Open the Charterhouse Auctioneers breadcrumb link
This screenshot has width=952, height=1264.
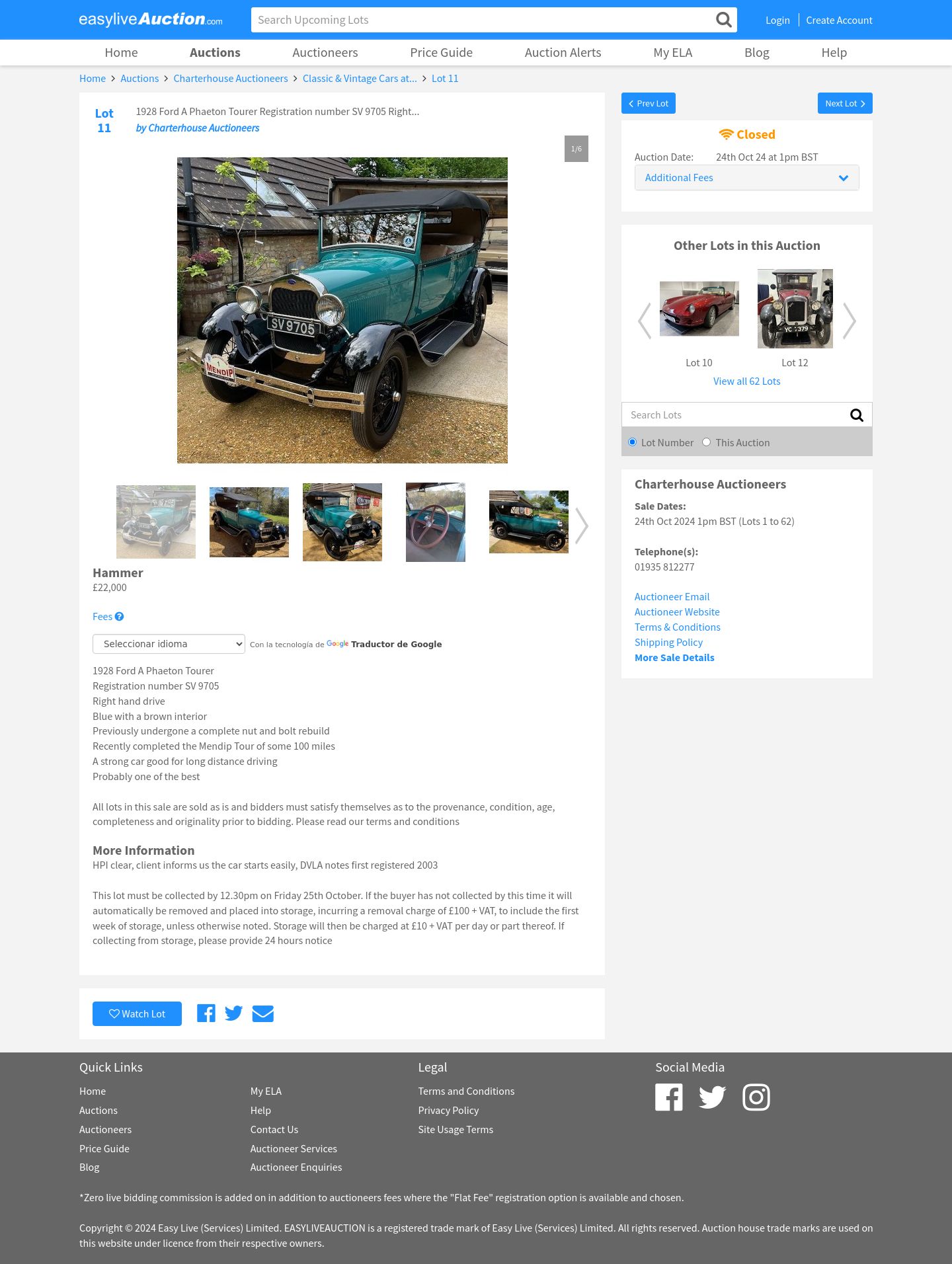coord(230,79)
